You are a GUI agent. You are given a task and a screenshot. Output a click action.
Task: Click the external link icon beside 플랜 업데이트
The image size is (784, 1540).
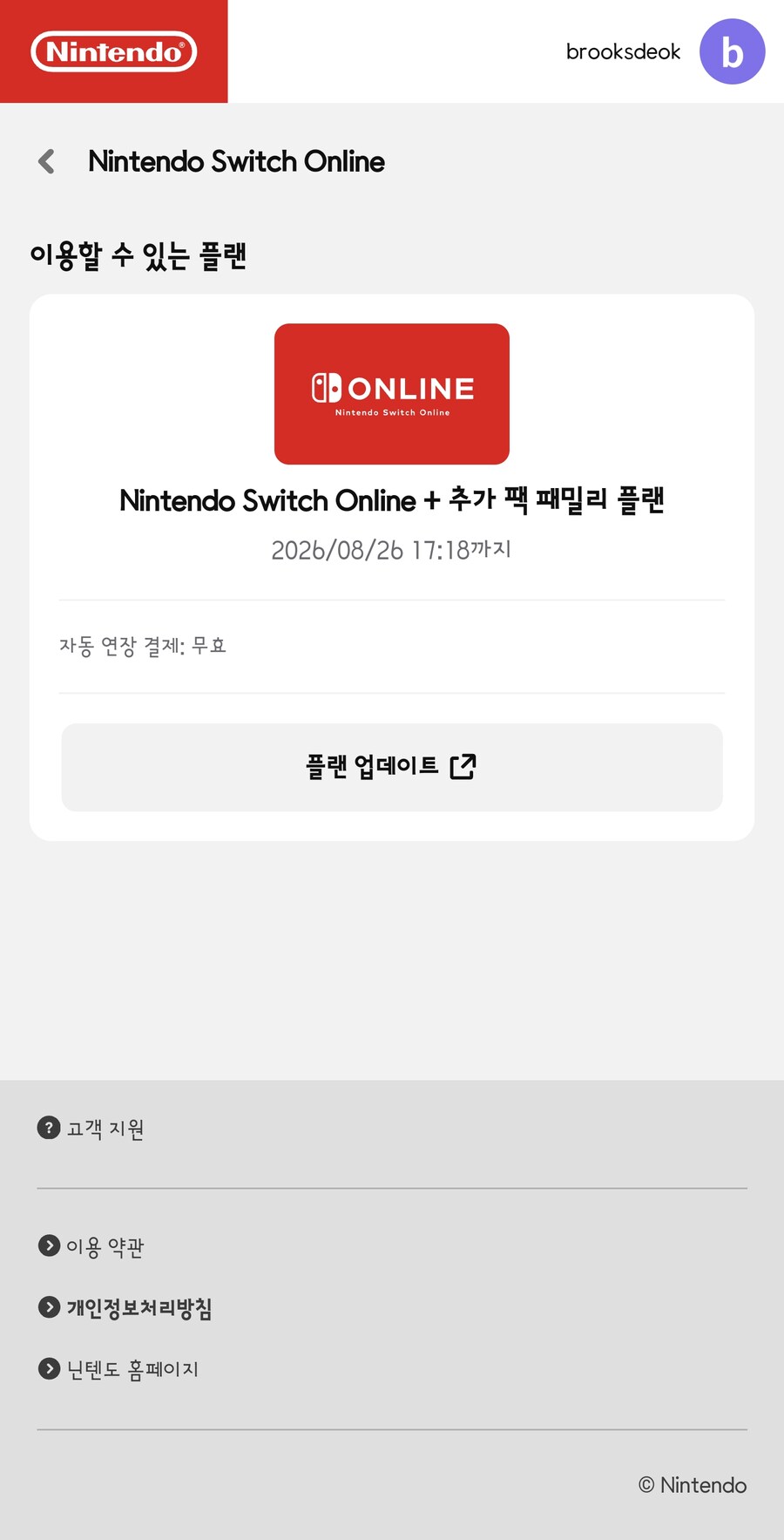coord(464,766)
